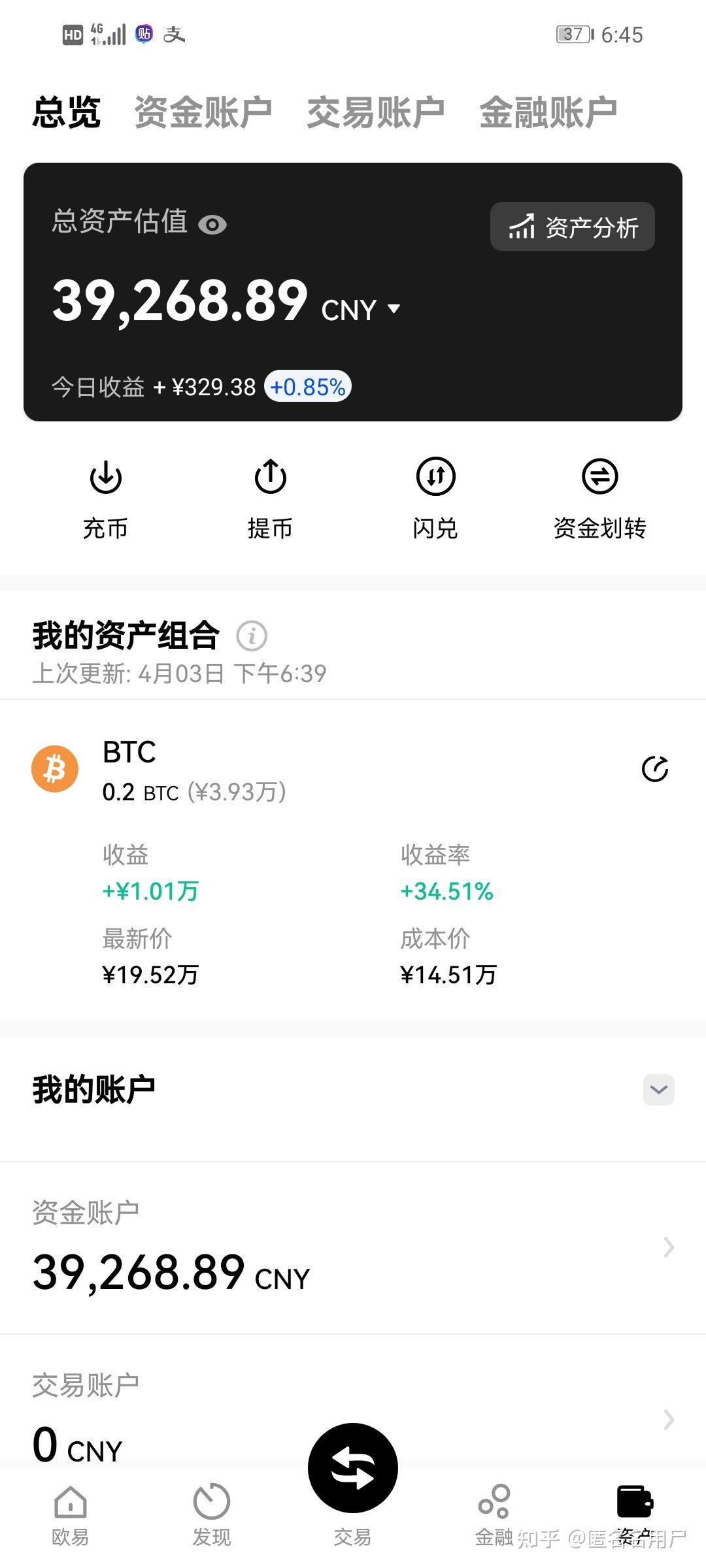Expand the 资金账户 row details
Viewport: 706px width, 1568px height.
668,1248
